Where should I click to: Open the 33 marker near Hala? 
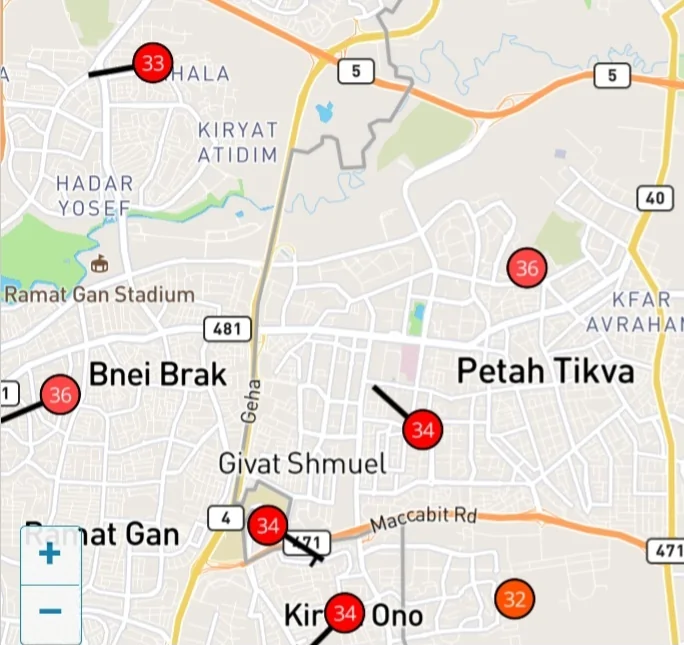153,63
